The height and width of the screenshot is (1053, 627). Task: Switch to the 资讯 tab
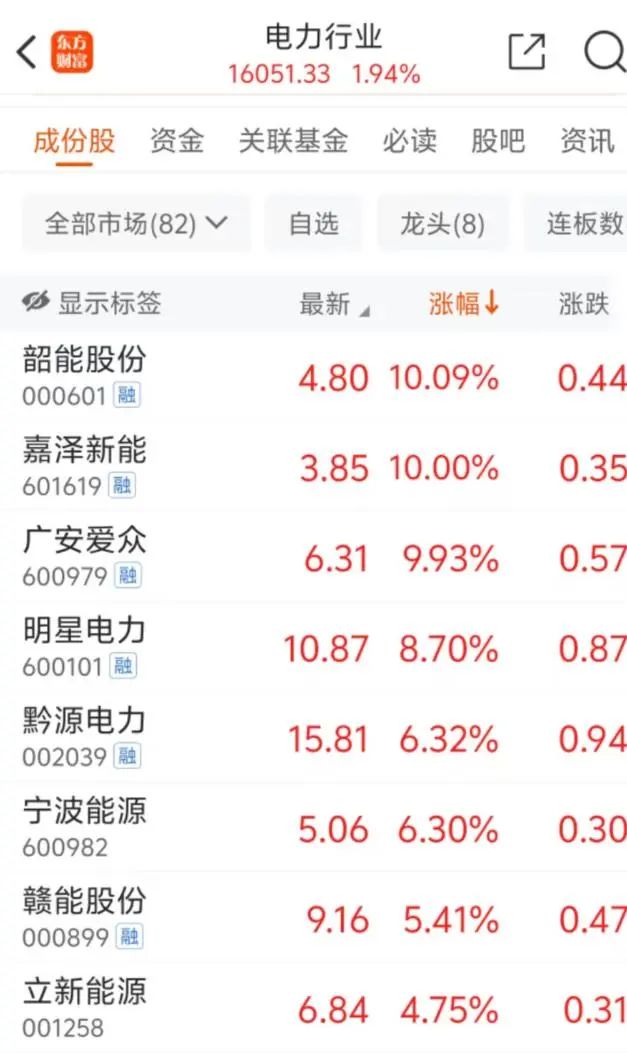(587, 141)
